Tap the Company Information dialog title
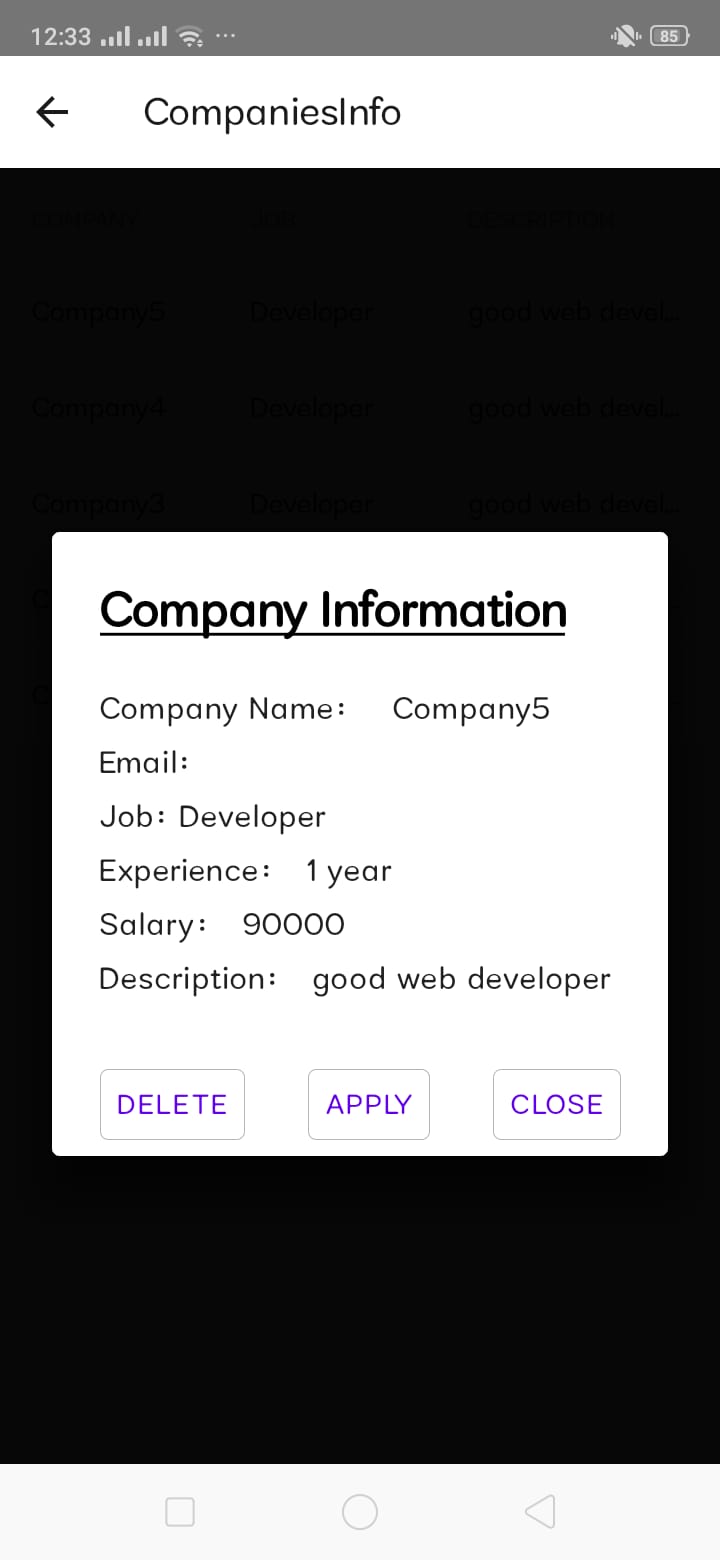Viewport: 720px width, 1560px height. 332,609
